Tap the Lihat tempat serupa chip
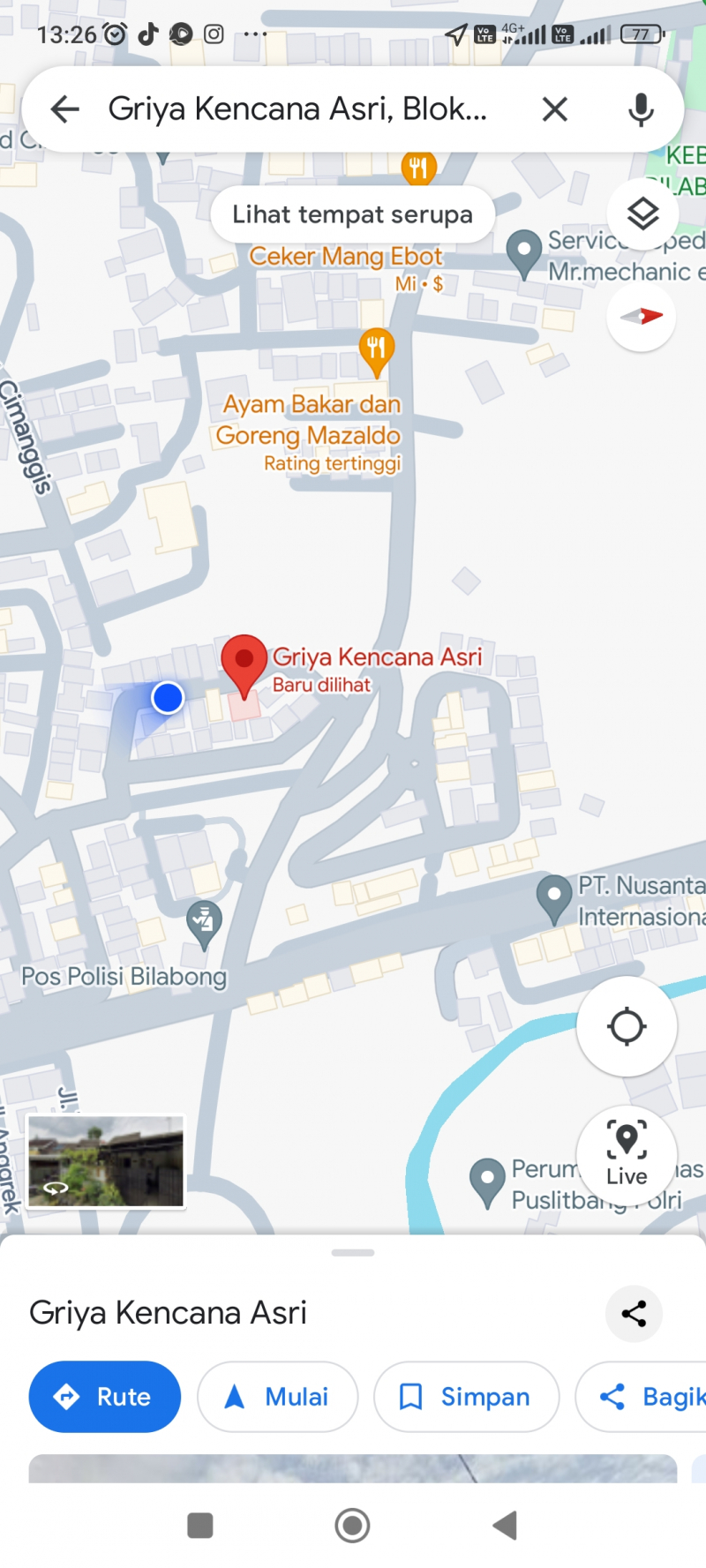 tap(352, 214)
